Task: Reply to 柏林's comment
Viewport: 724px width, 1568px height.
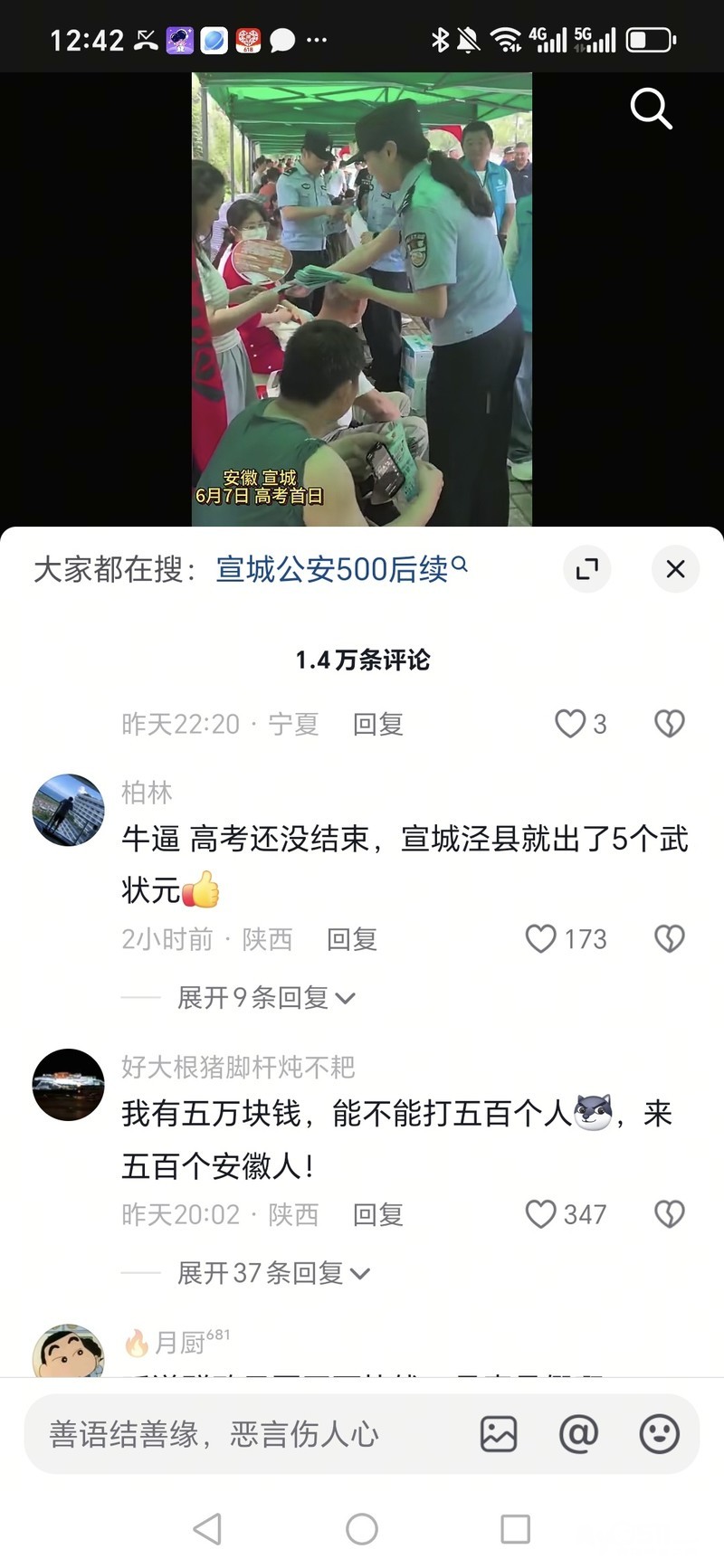Action: click(352, 939)
